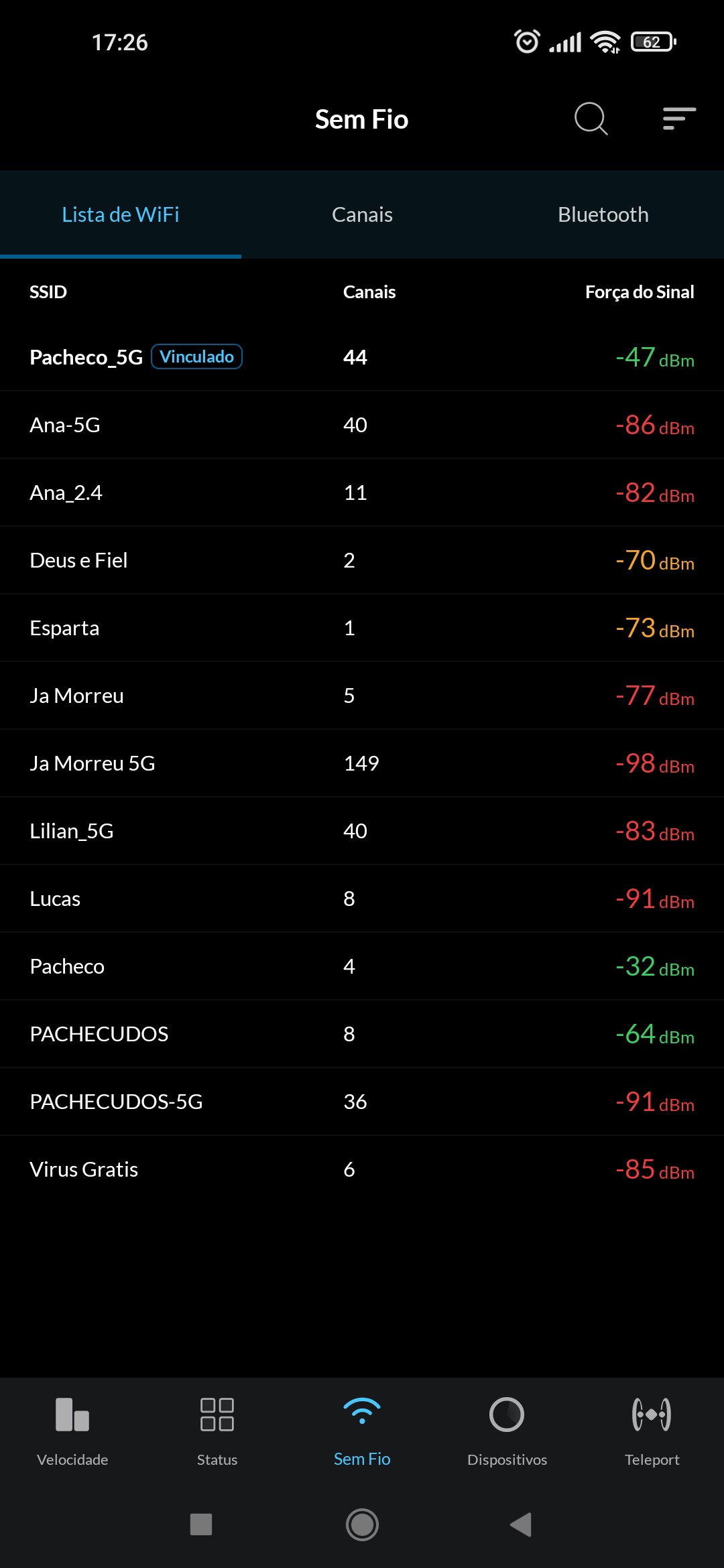Open the Dispositivos section
The image size is (724, 1568).
pos(507,1430)
